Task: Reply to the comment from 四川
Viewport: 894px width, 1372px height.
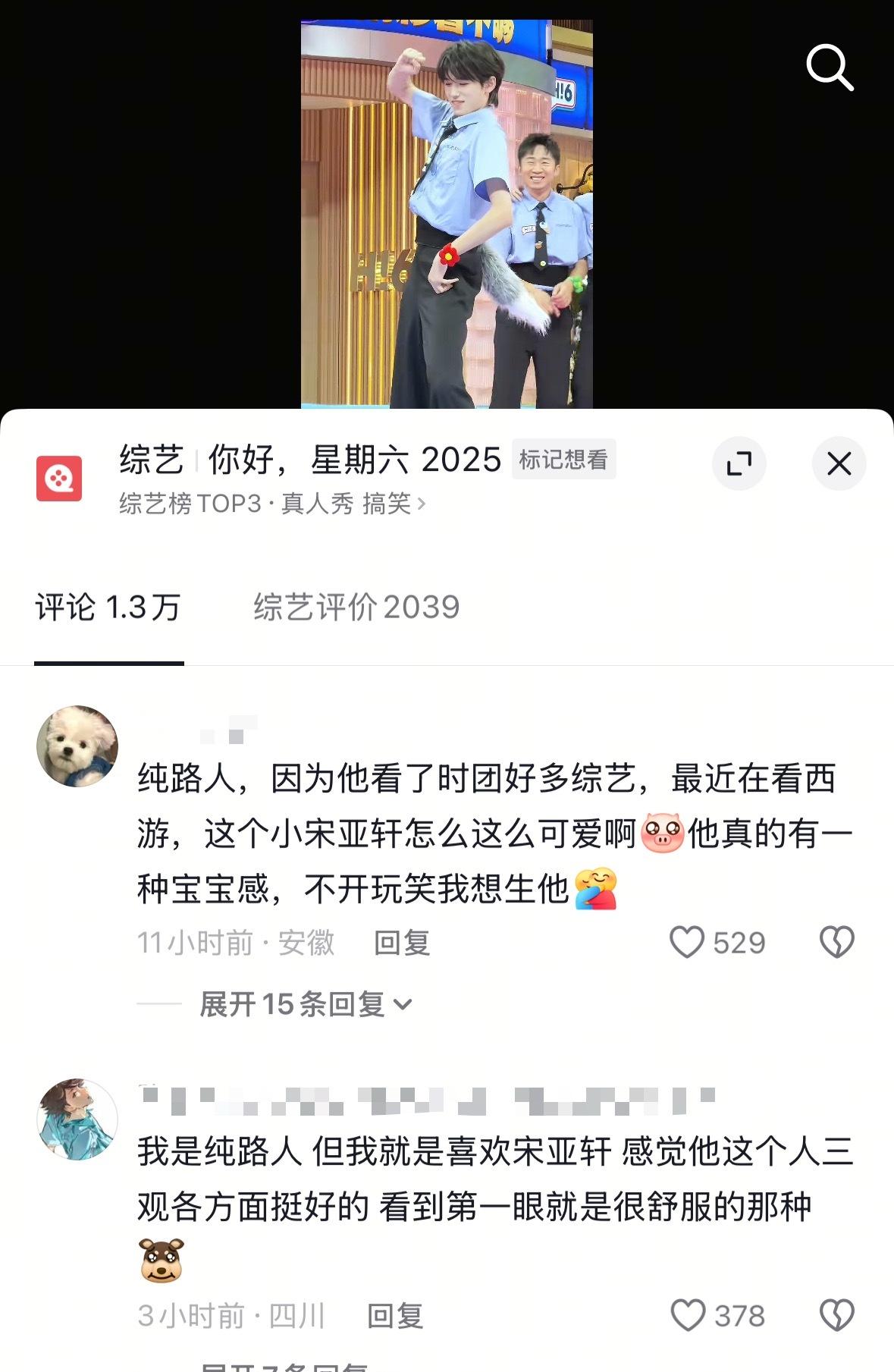Action: (395, 1316)
